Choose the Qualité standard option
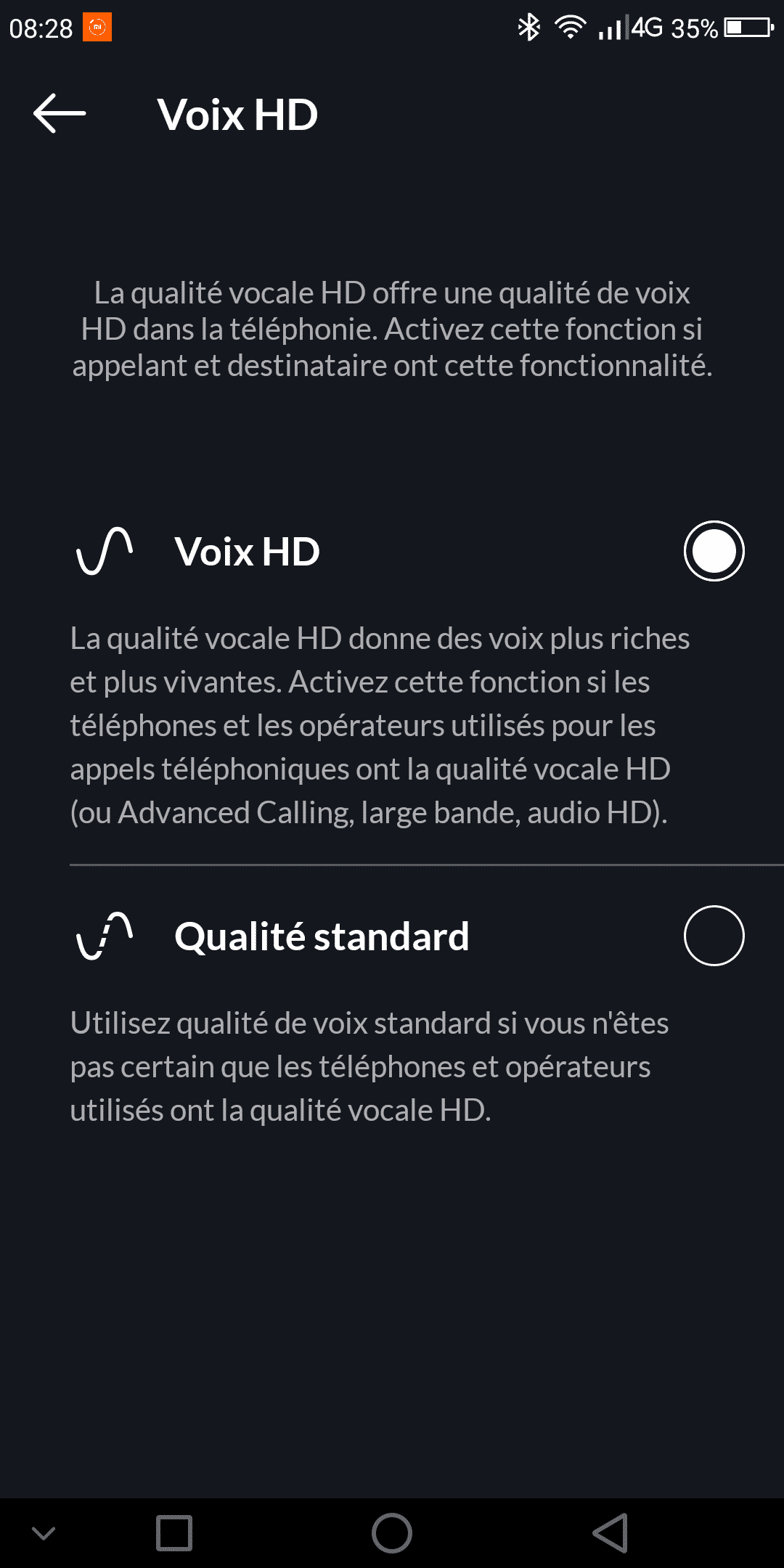784x1568 pixels. pyautogui.click(x=714, y=936)
